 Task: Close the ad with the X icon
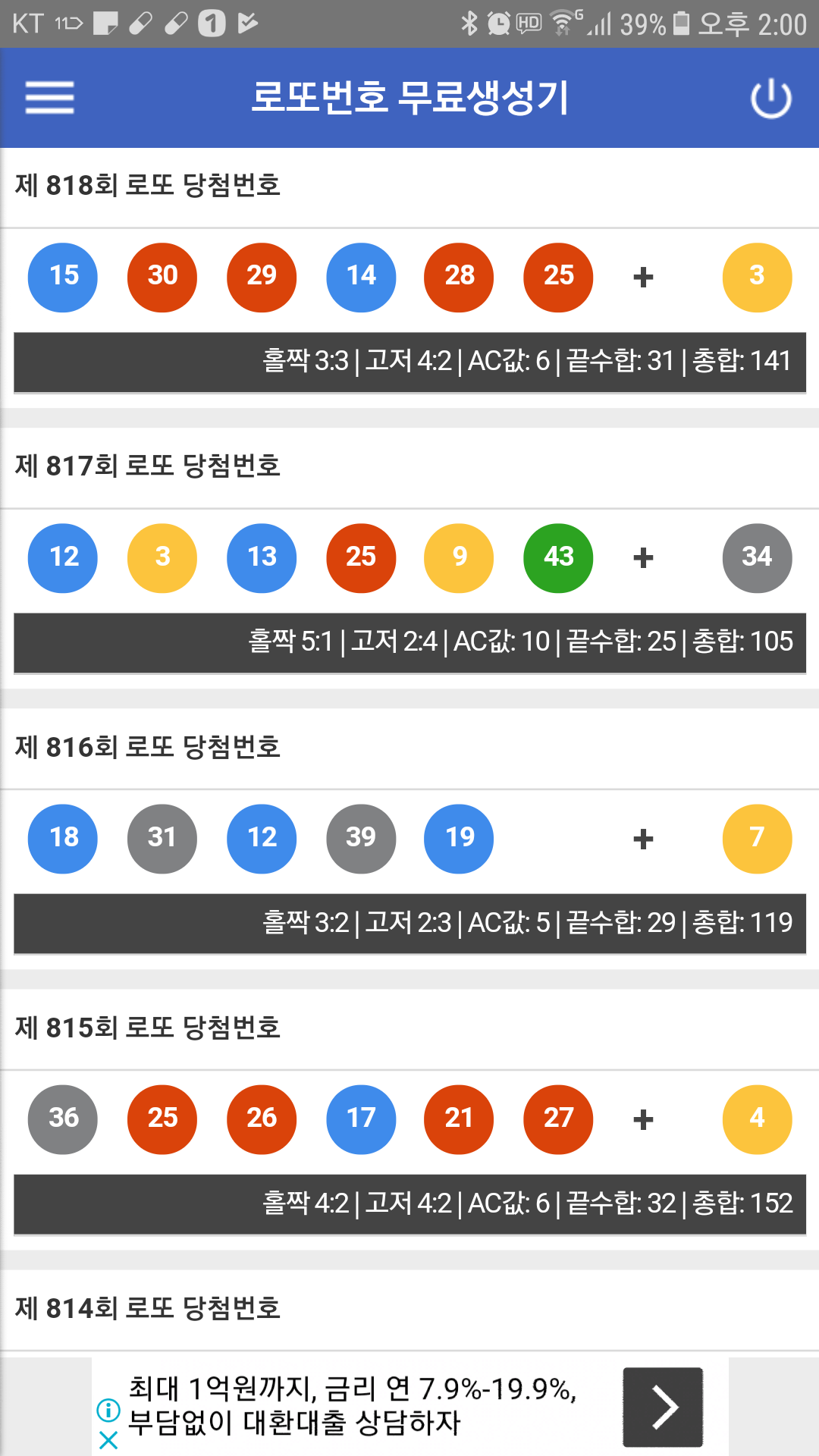point(108,1440)
